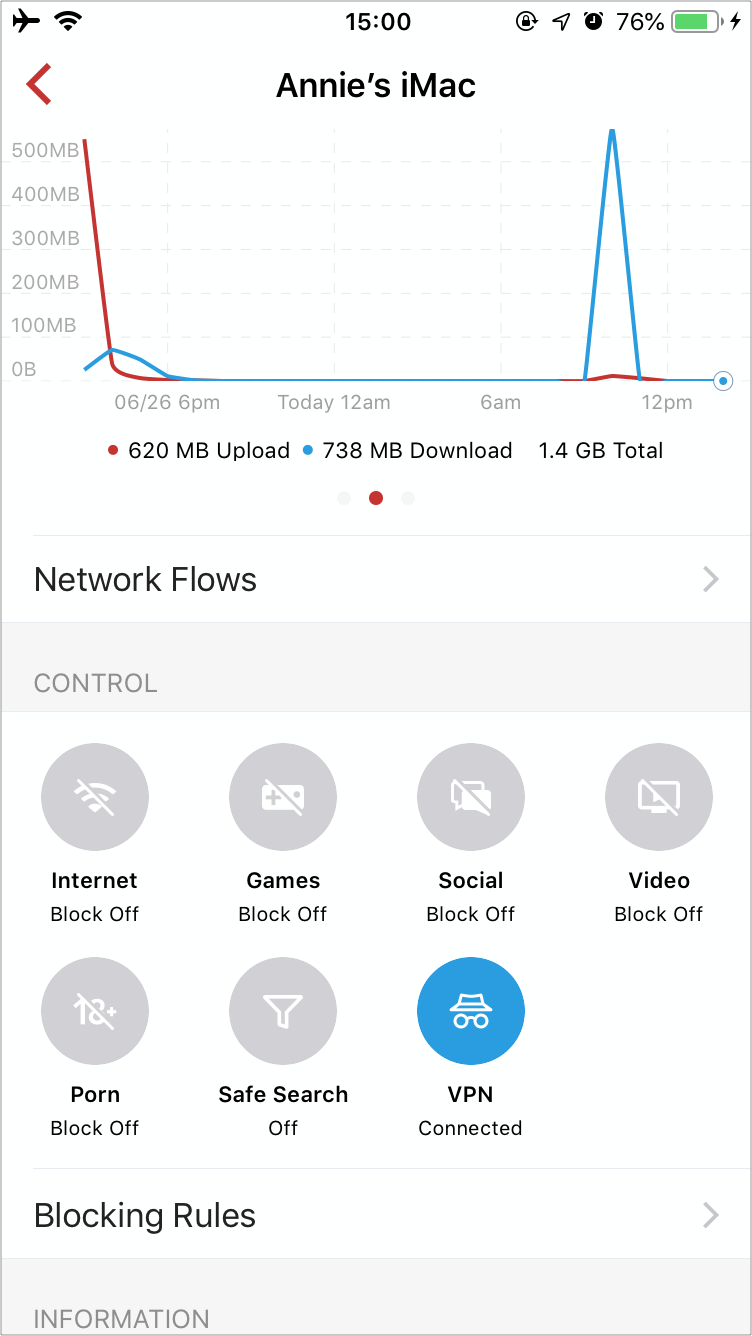752x1336 pixels.
Task: Turn on Porn blocking
Action: (95, 1011)
